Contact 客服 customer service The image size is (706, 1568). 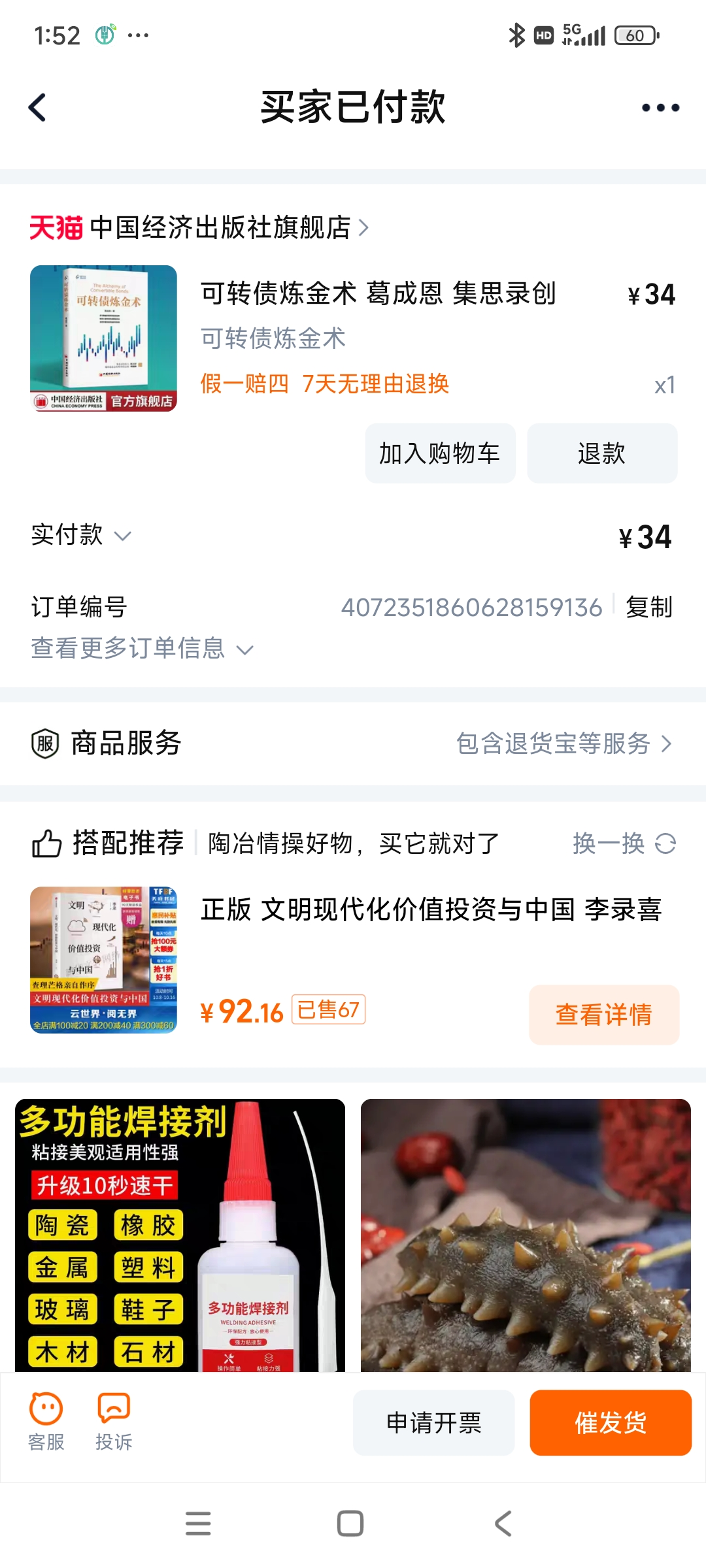(x=46, y=1422)
